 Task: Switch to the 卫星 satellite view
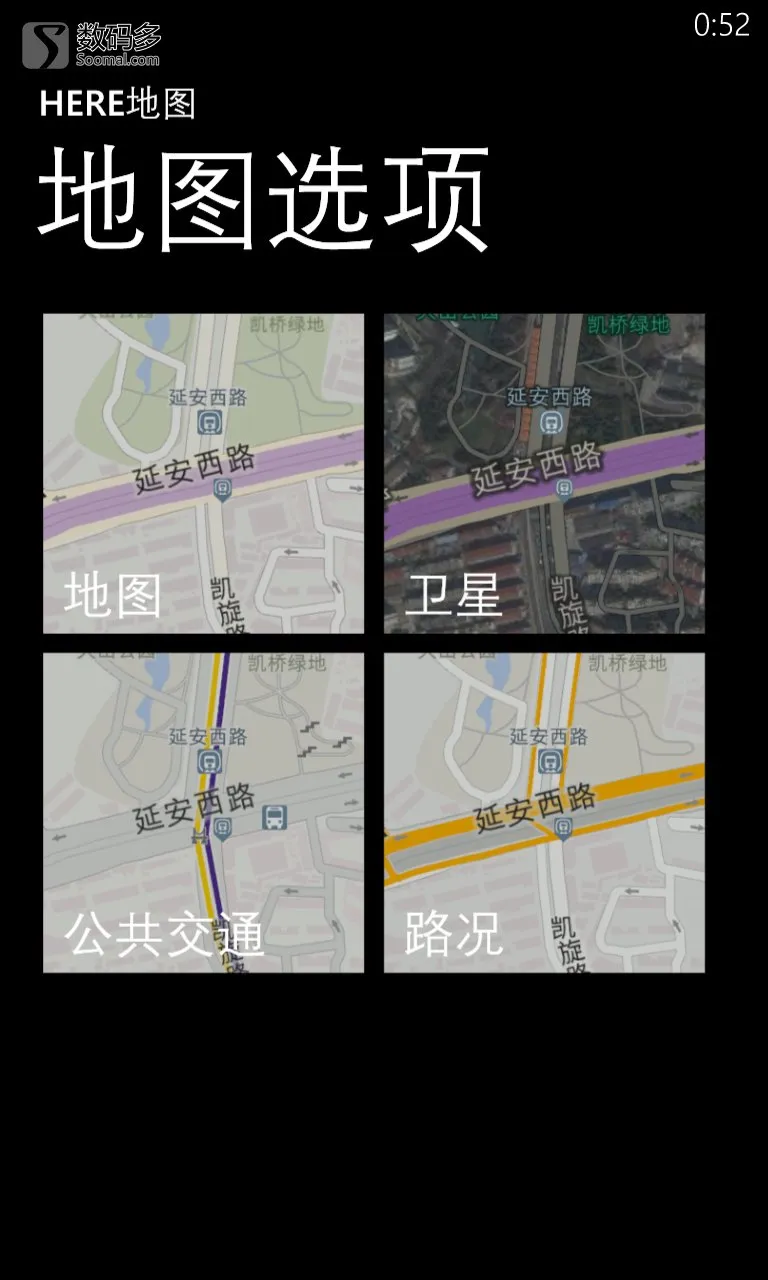coord(544,473)
